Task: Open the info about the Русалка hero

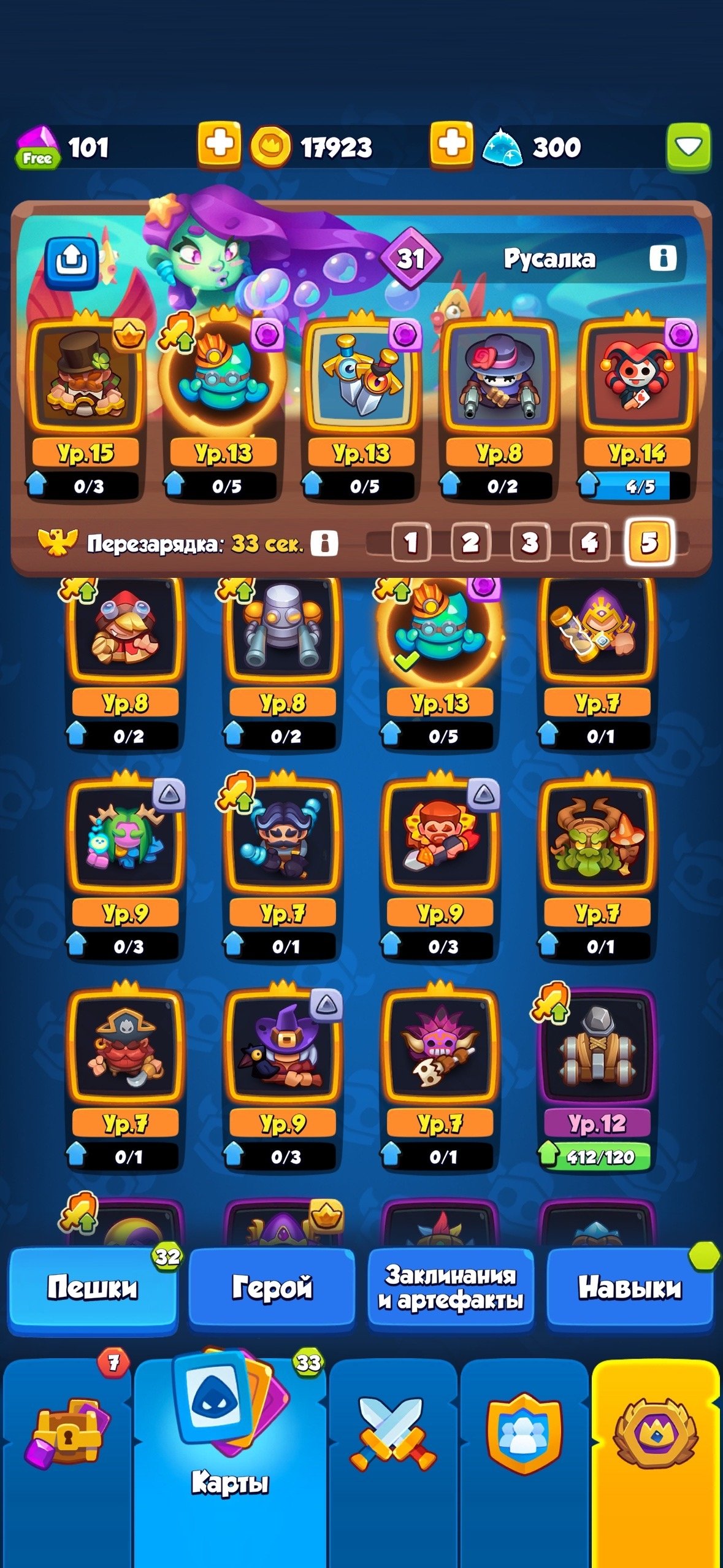Action: pos(662,258)
